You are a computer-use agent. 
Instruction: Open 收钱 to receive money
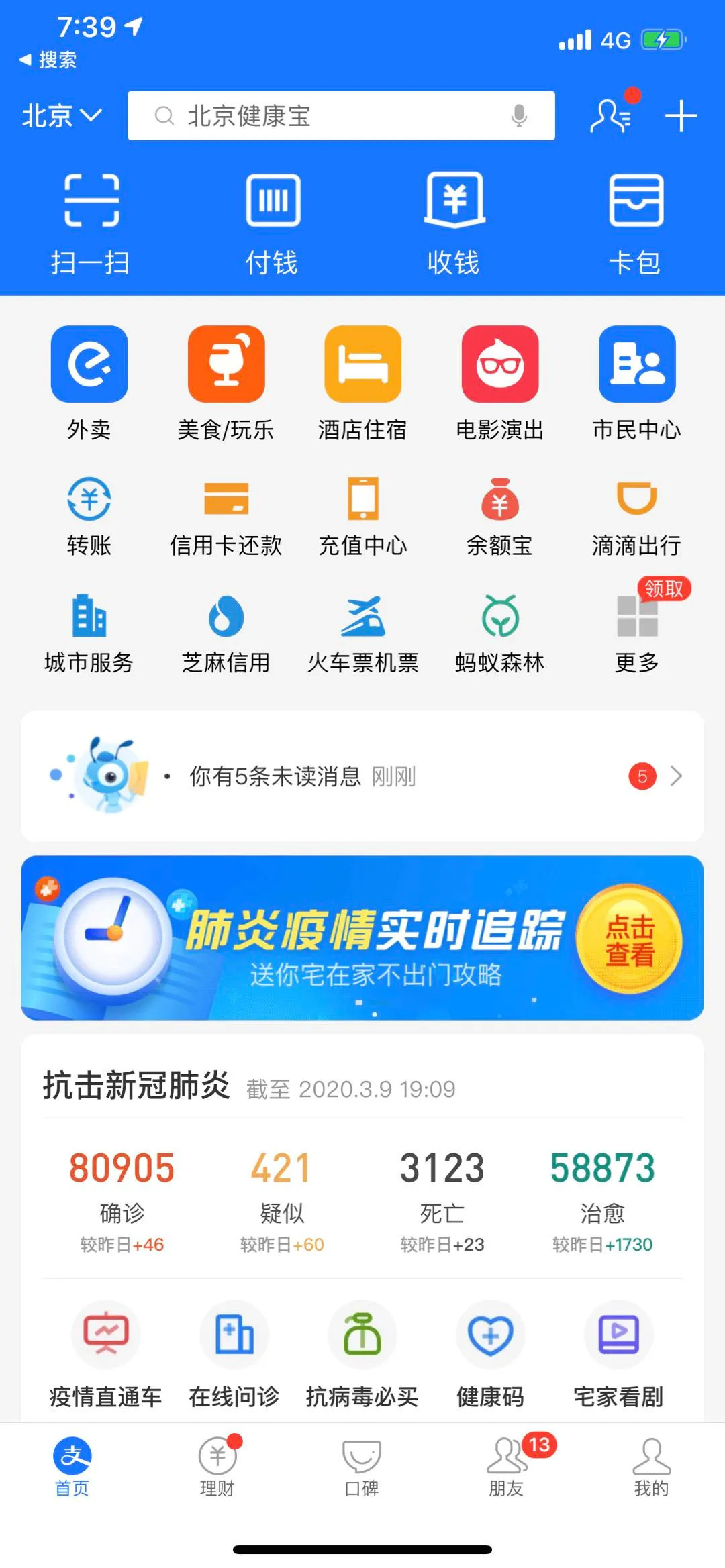[454, 225]
